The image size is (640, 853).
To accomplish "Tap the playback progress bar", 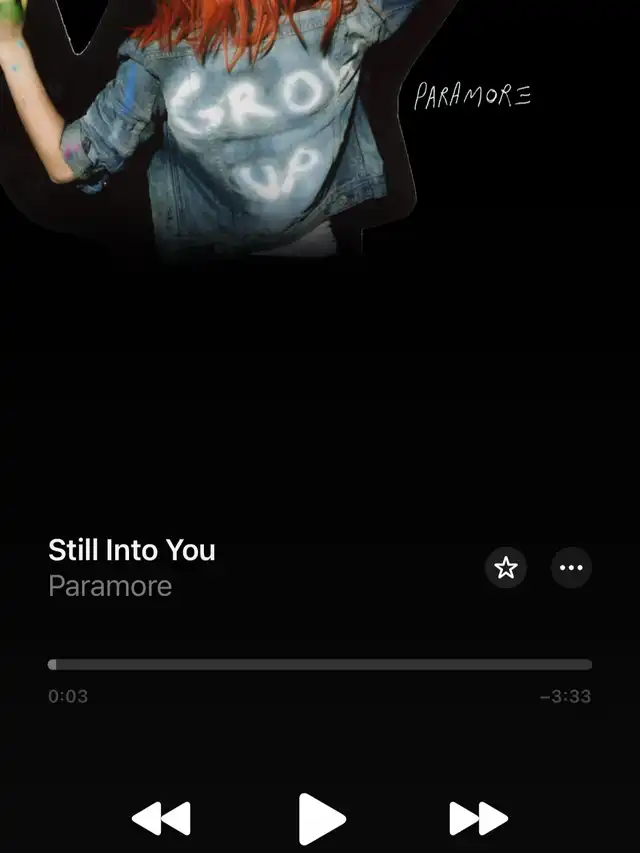I will click(320, 665).
